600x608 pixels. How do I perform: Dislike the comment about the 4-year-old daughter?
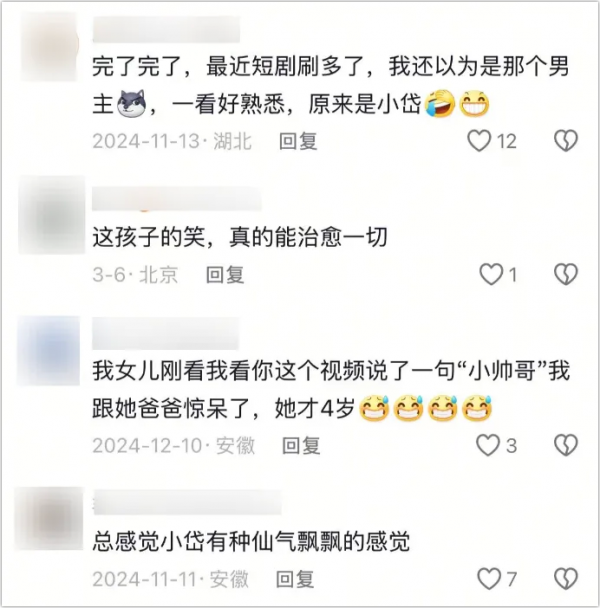[x=566, y=444]
